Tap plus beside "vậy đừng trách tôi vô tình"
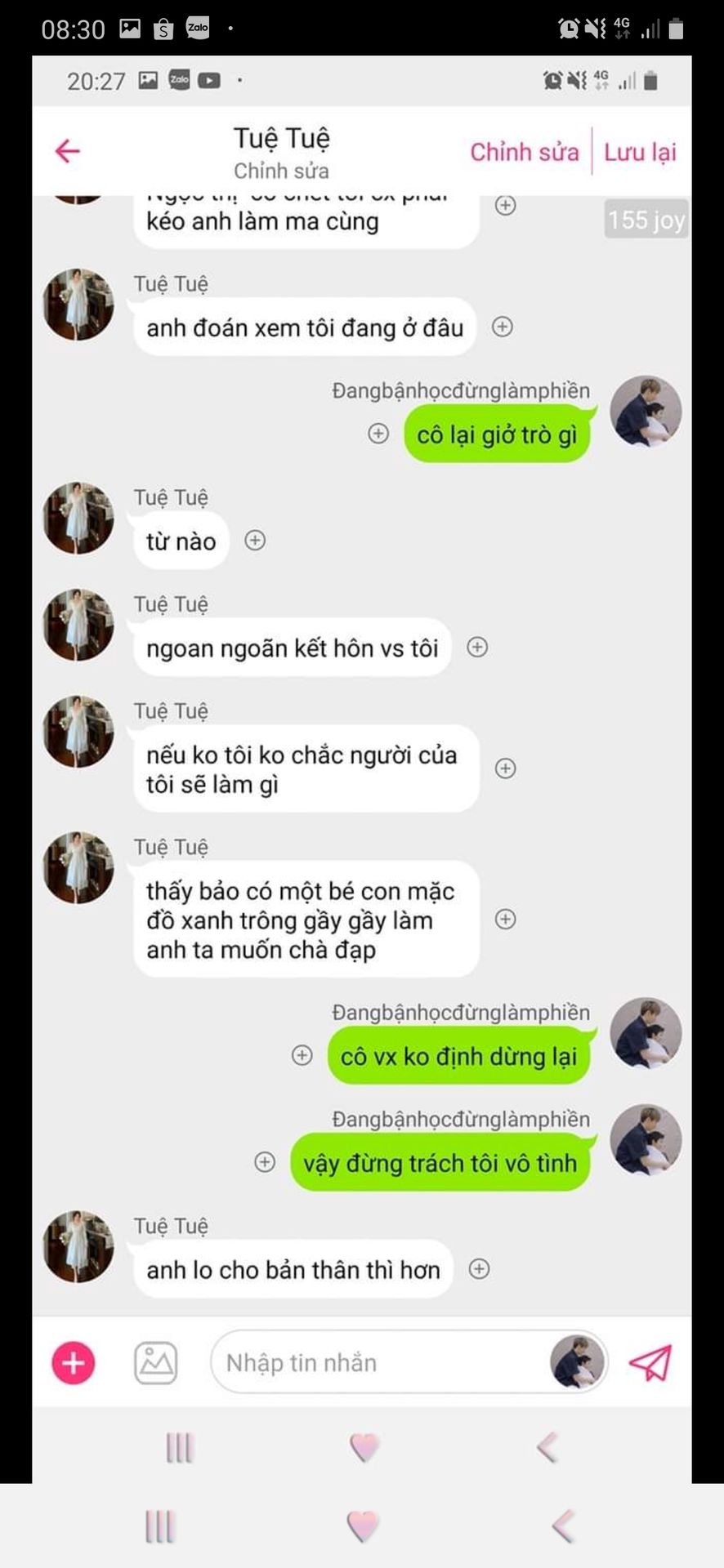724x1568 pixels. 265,1162
